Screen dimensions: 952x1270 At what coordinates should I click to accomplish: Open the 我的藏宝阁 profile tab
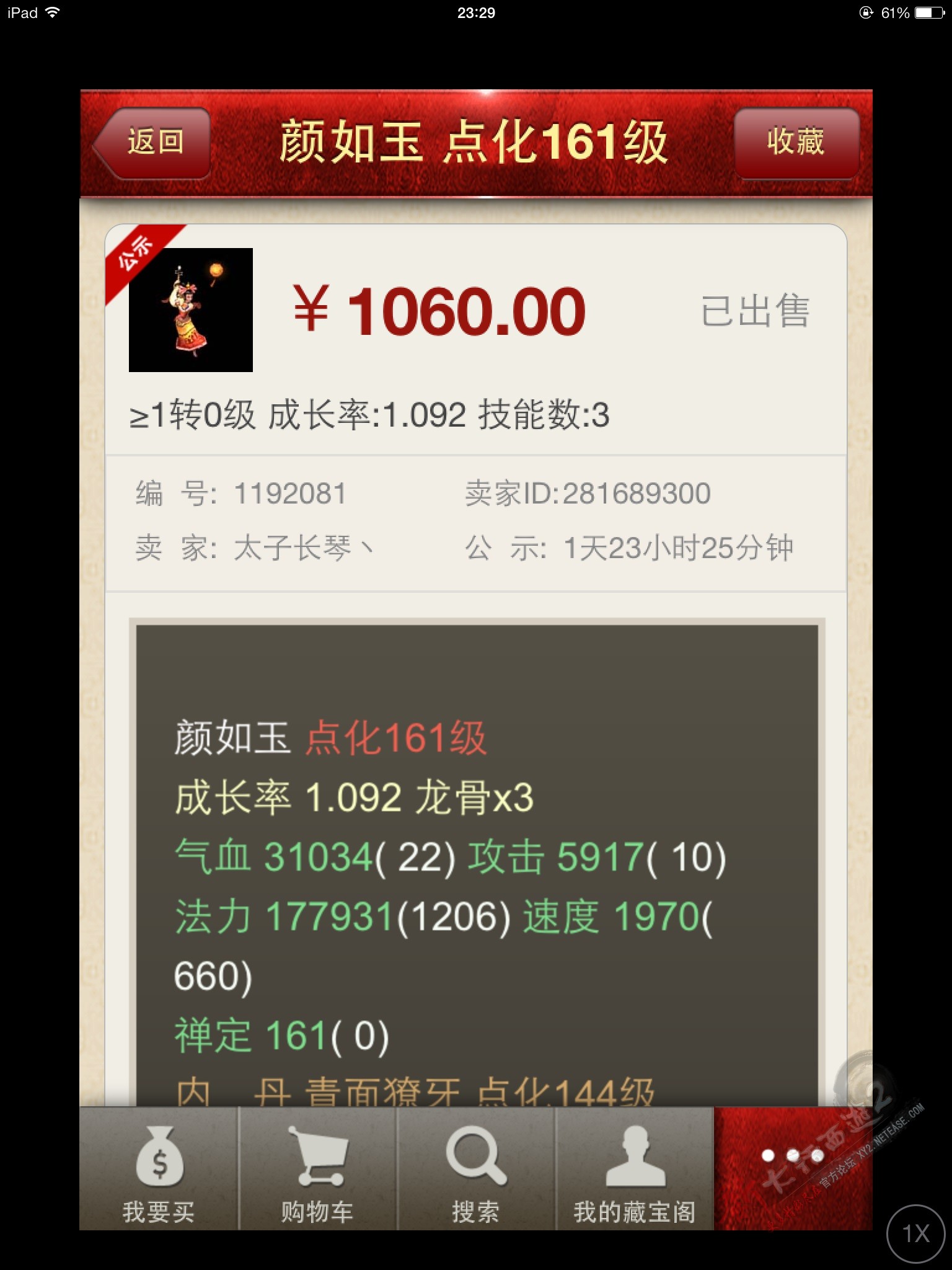(634, 1170)
